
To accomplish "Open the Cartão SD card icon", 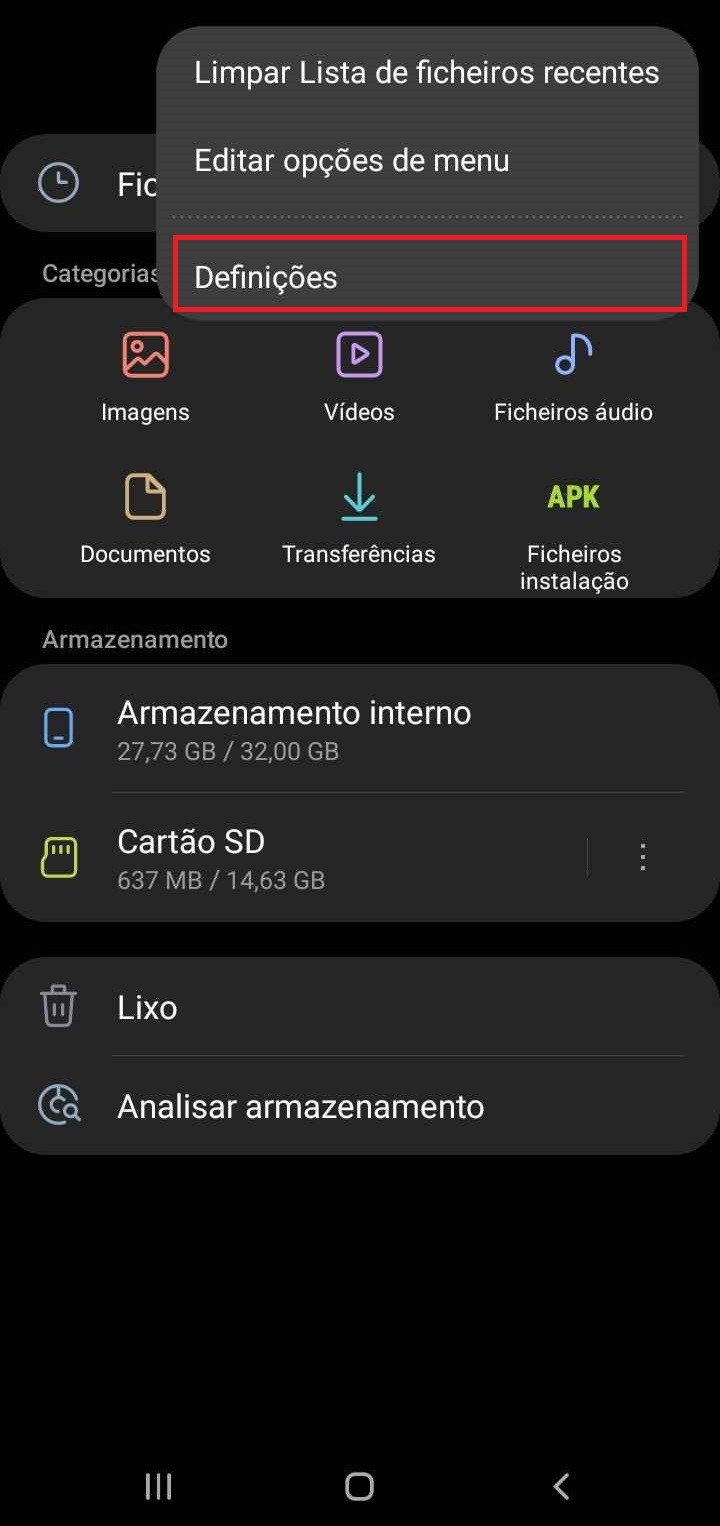I will pos(59,857).
